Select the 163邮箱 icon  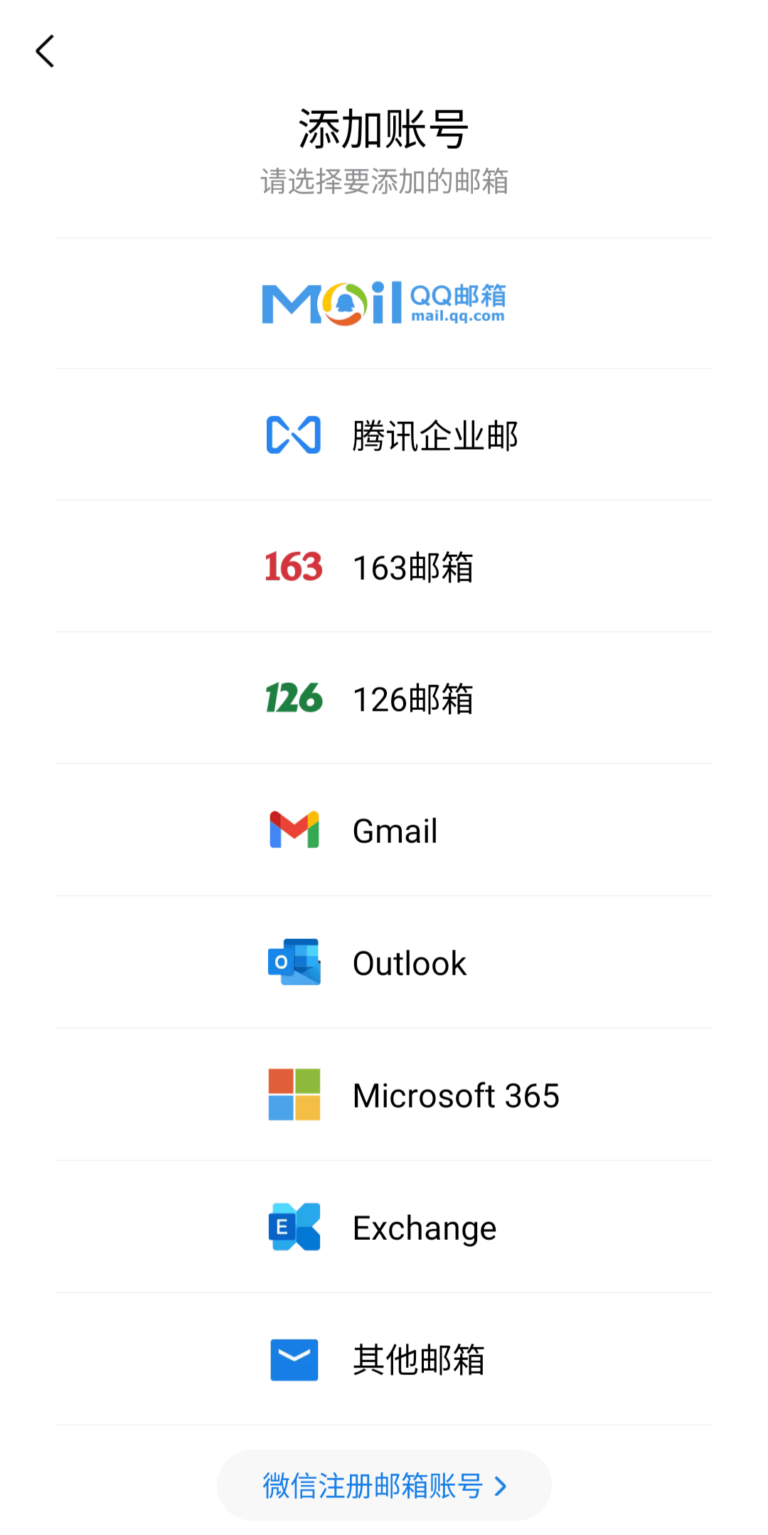(x=293, y=566)
